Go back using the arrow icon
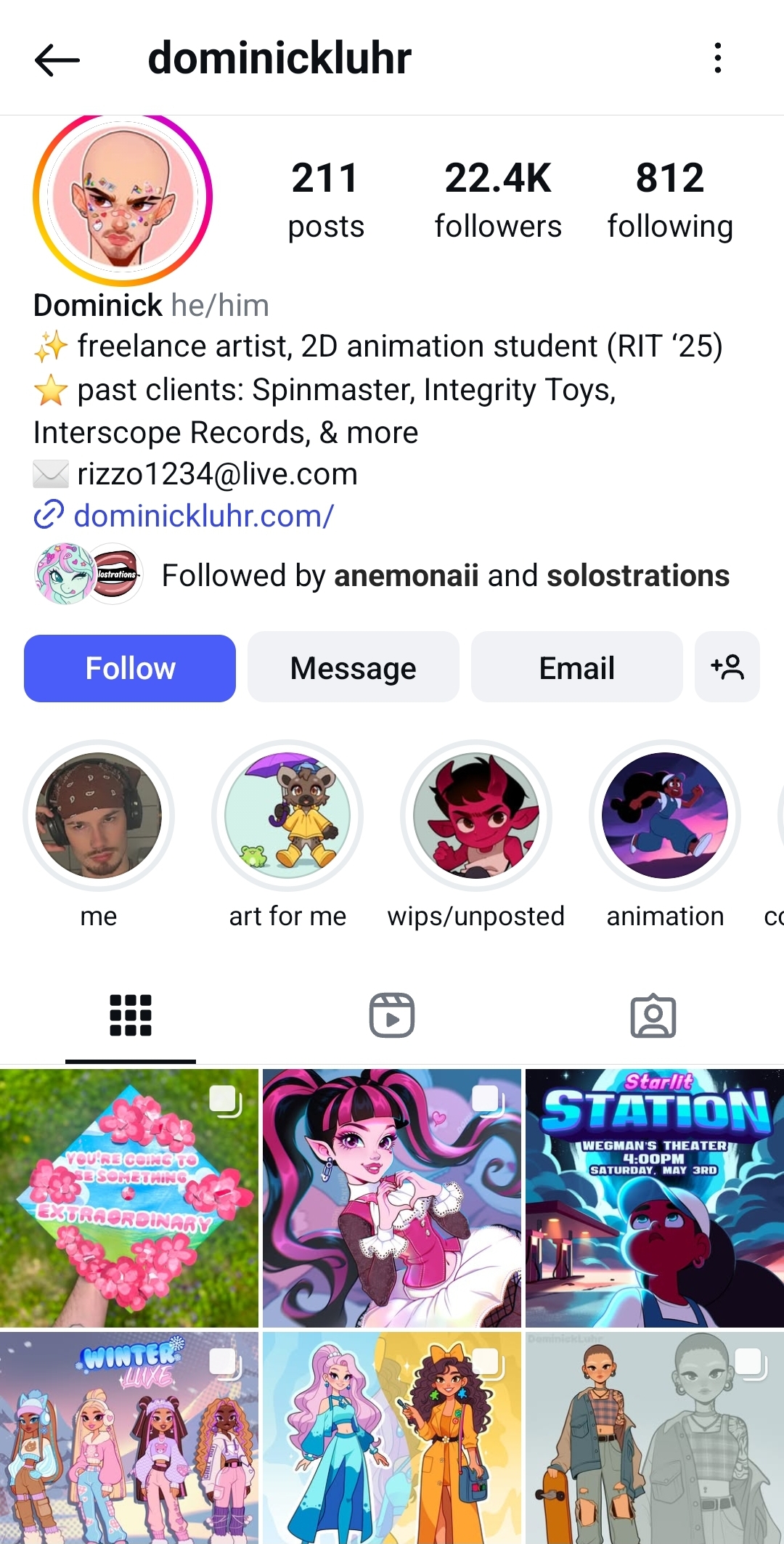Viewport: 784px width, 1544px height. (x=57, y=59)
